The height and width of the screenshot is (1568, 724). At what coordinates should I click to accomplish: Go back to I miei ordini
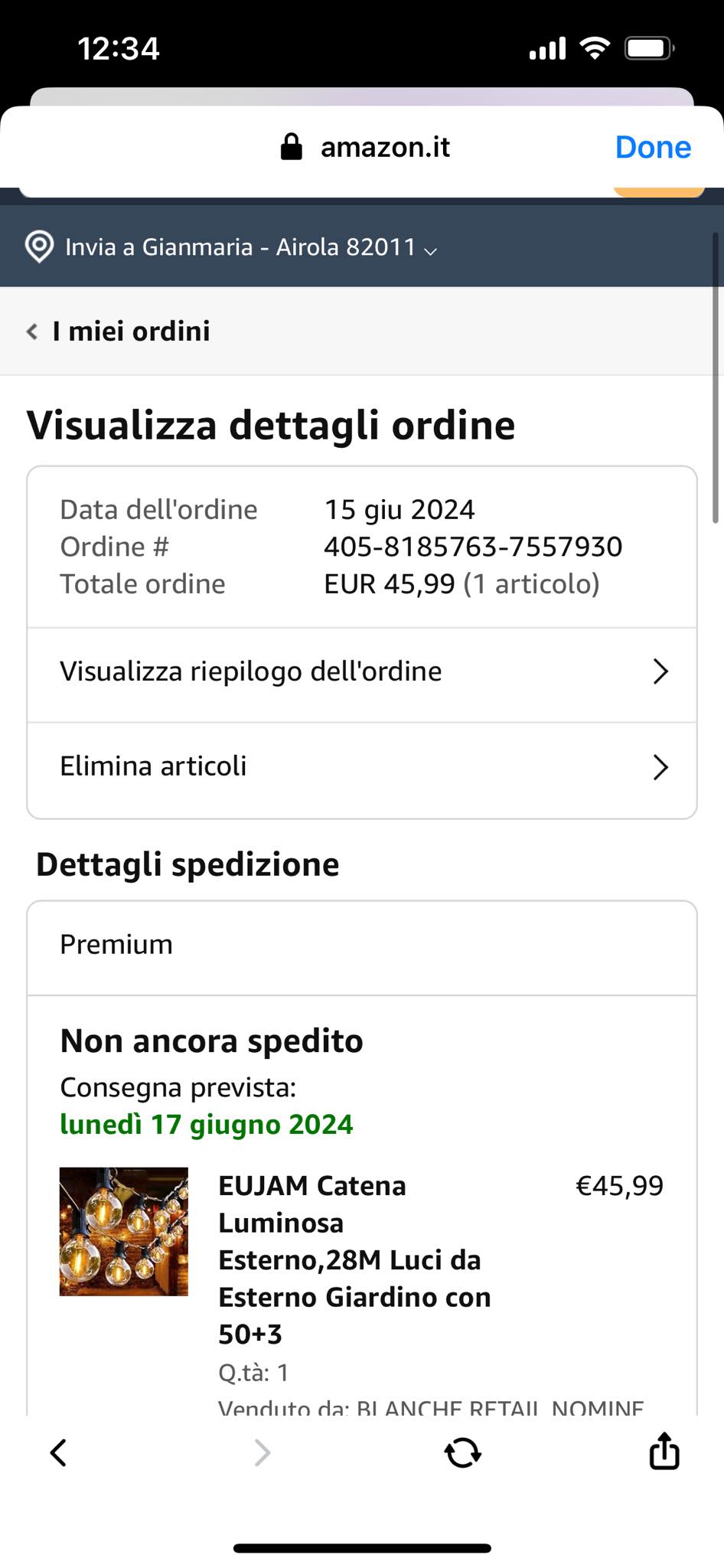[x=119, y=332]
